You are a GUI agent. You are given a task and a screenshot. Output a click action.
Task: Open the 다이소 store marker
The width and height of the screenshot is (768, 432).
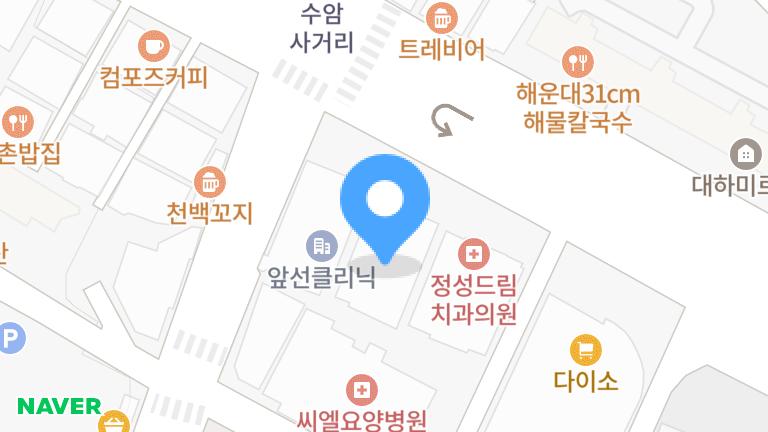(x=585, y=350)
